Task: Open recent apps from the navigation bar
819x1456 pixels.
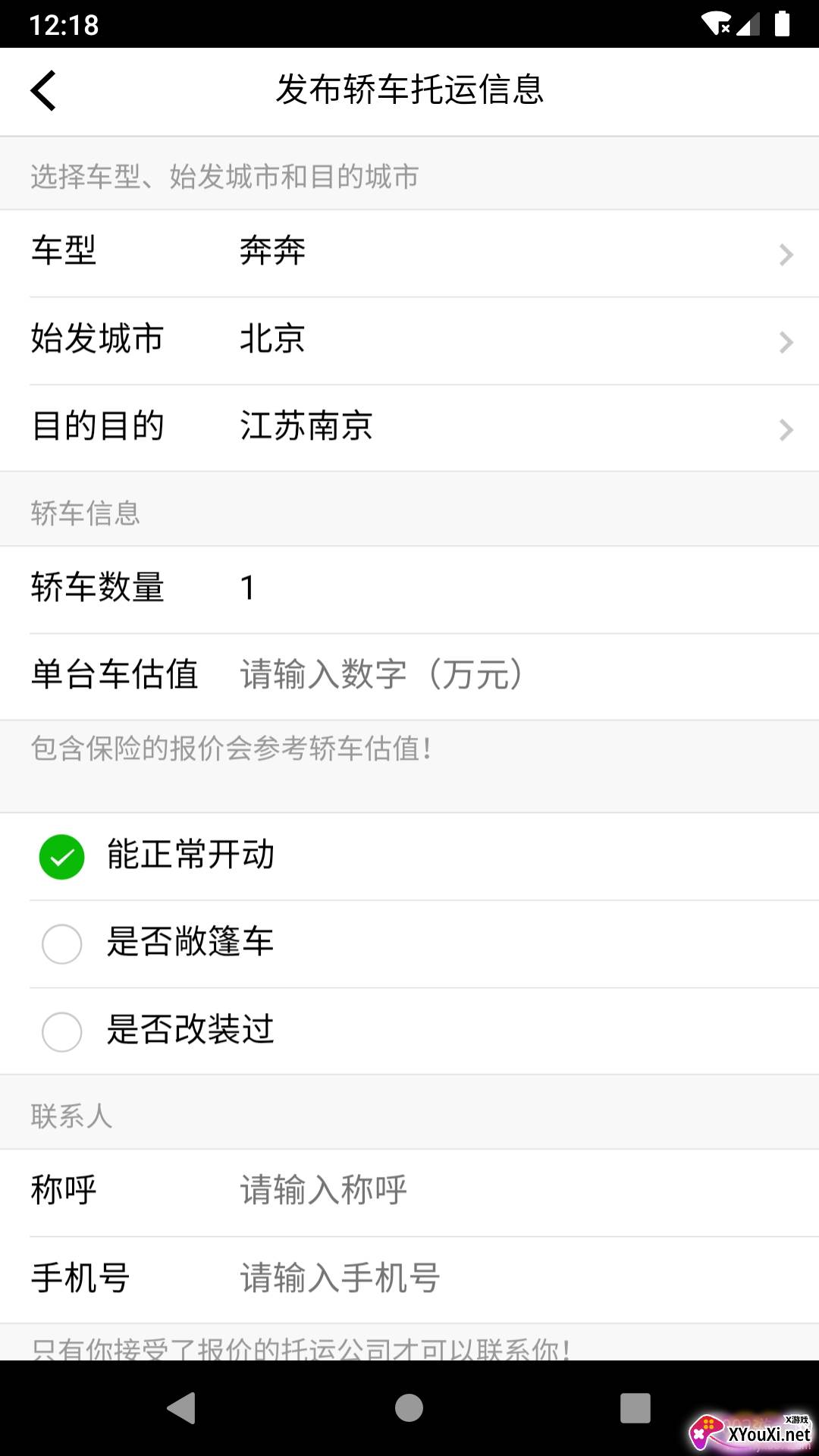Action: point(635,1408)
